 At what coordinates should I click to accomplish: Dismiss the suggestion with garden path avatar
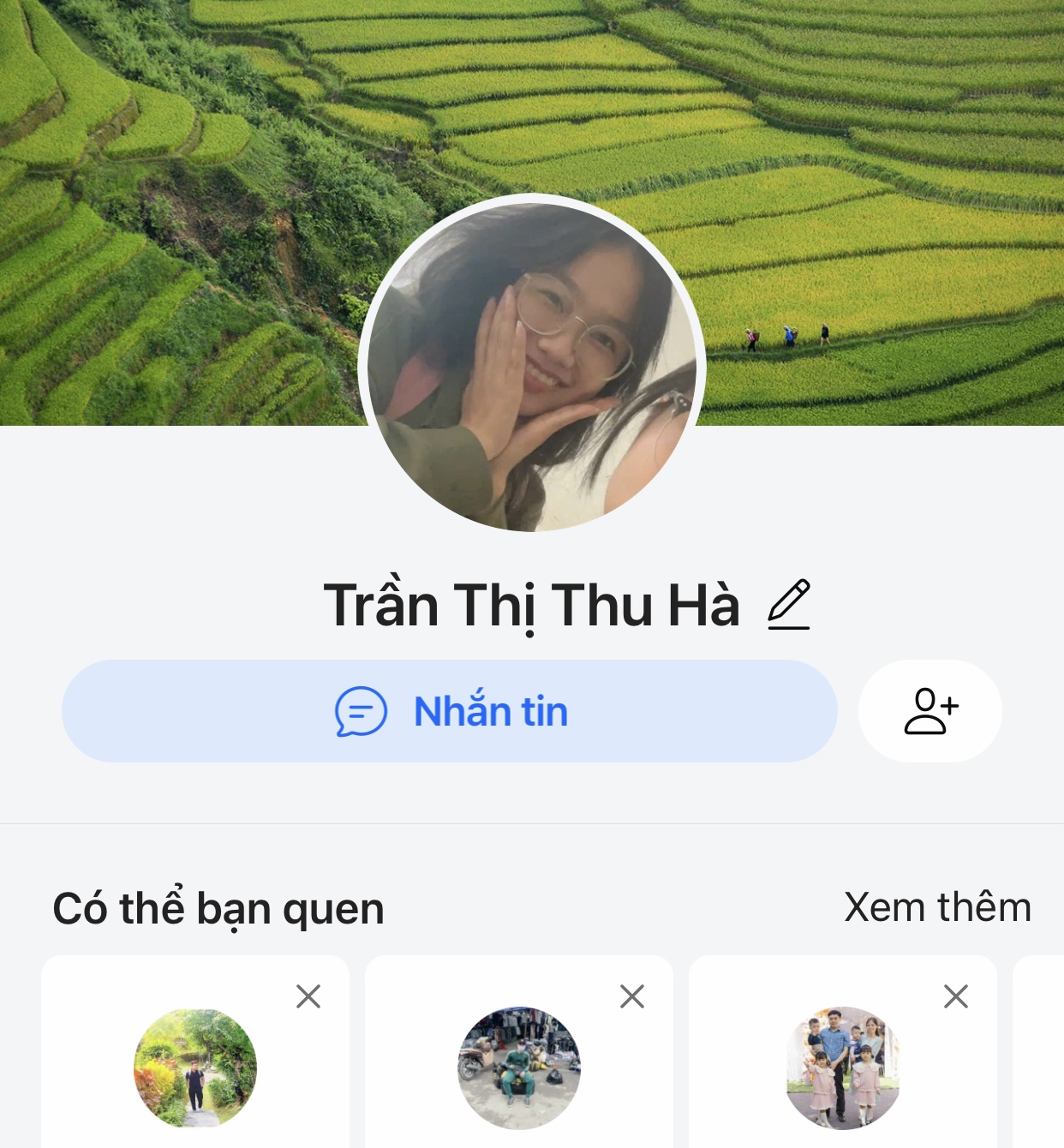308,996
